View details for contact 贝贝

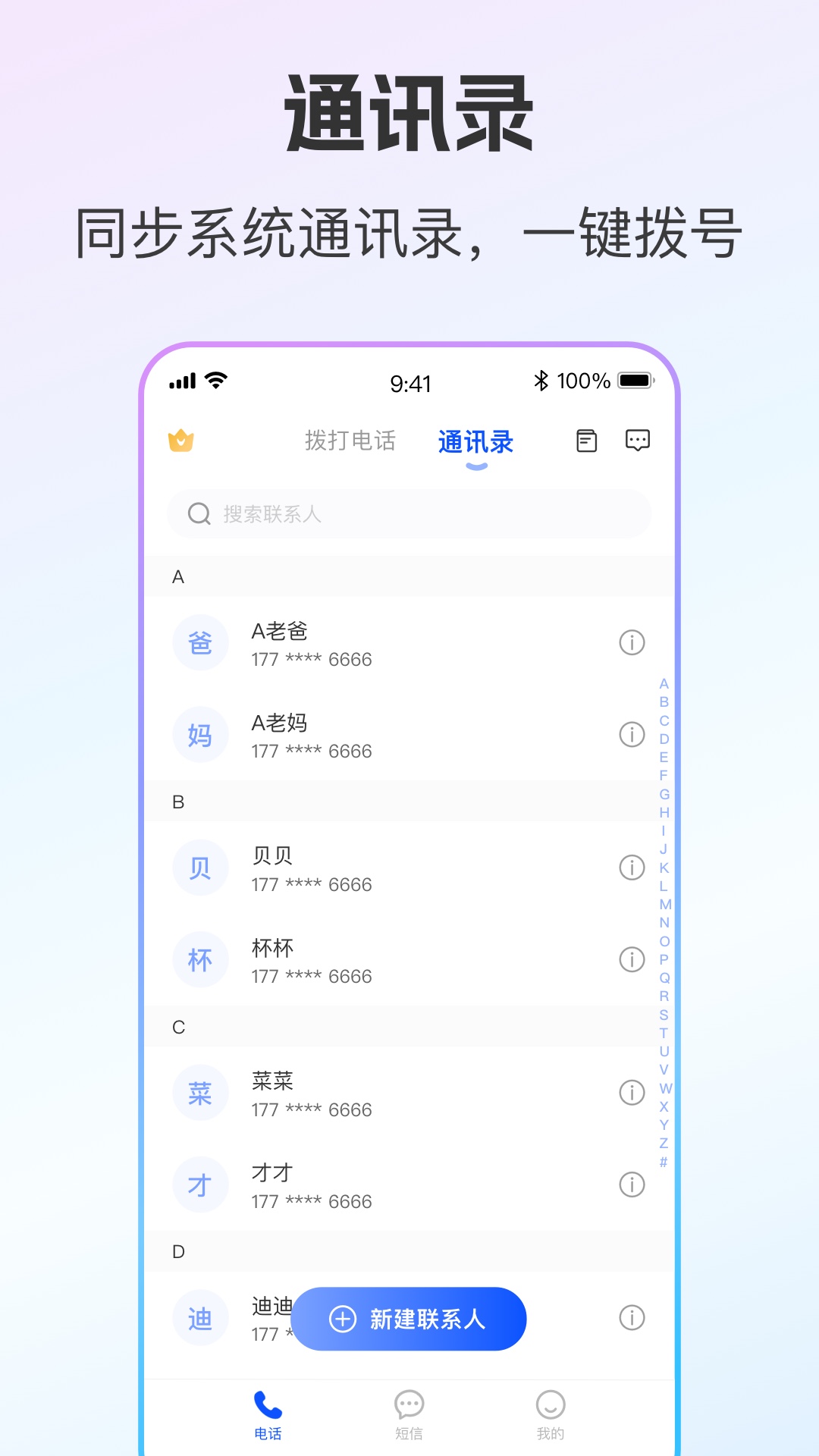(632, 867)
